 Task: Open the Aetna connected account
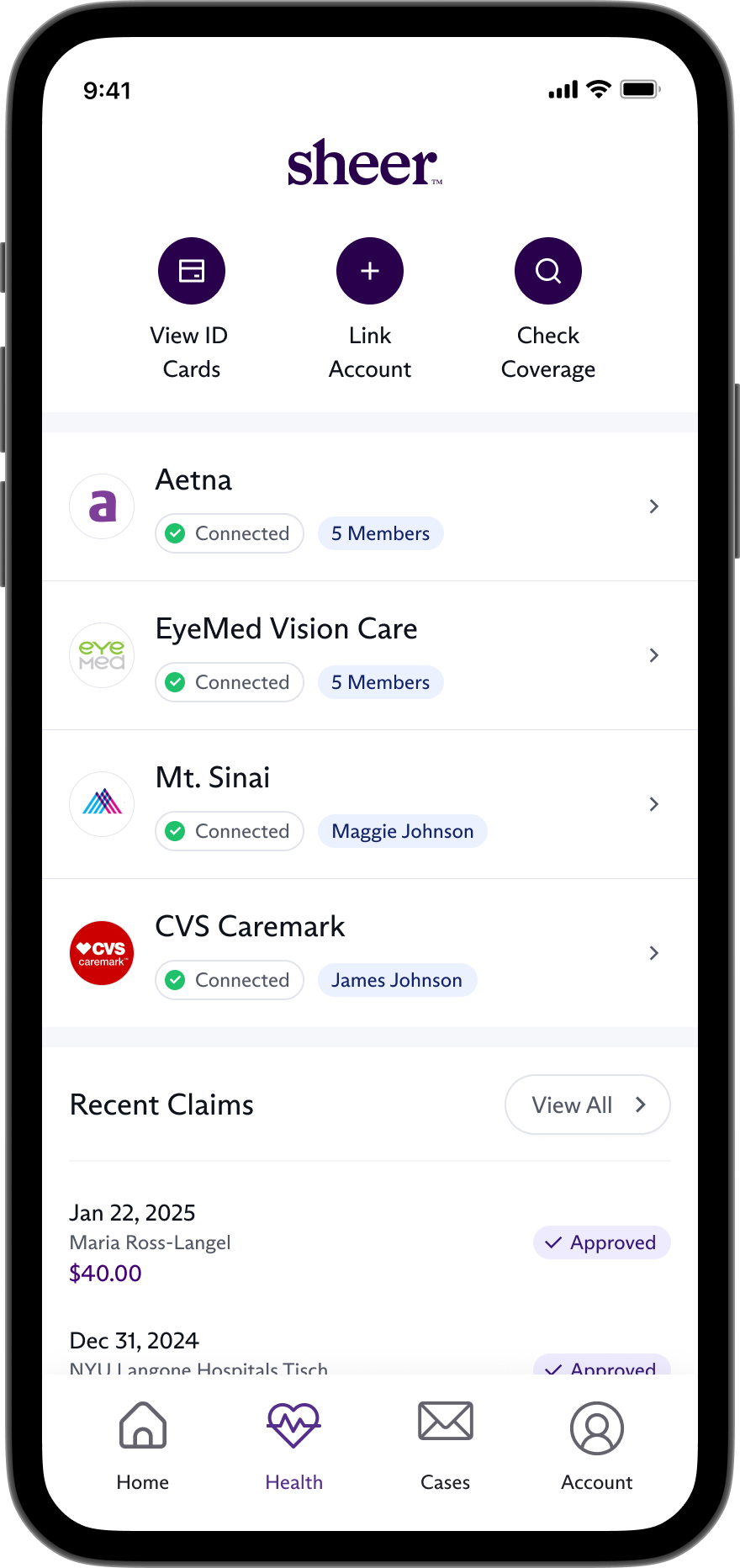pos(370,506)
